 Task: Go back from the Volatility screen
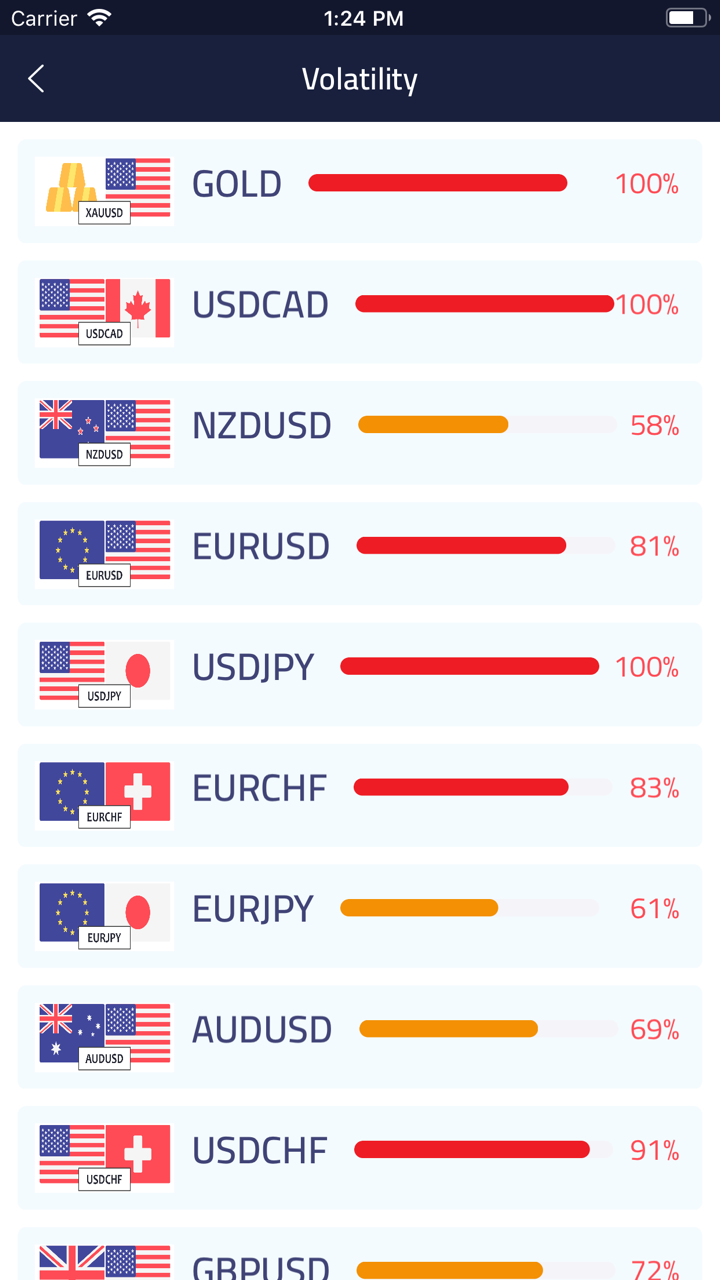pyautogui.click(x=37, y=79)
